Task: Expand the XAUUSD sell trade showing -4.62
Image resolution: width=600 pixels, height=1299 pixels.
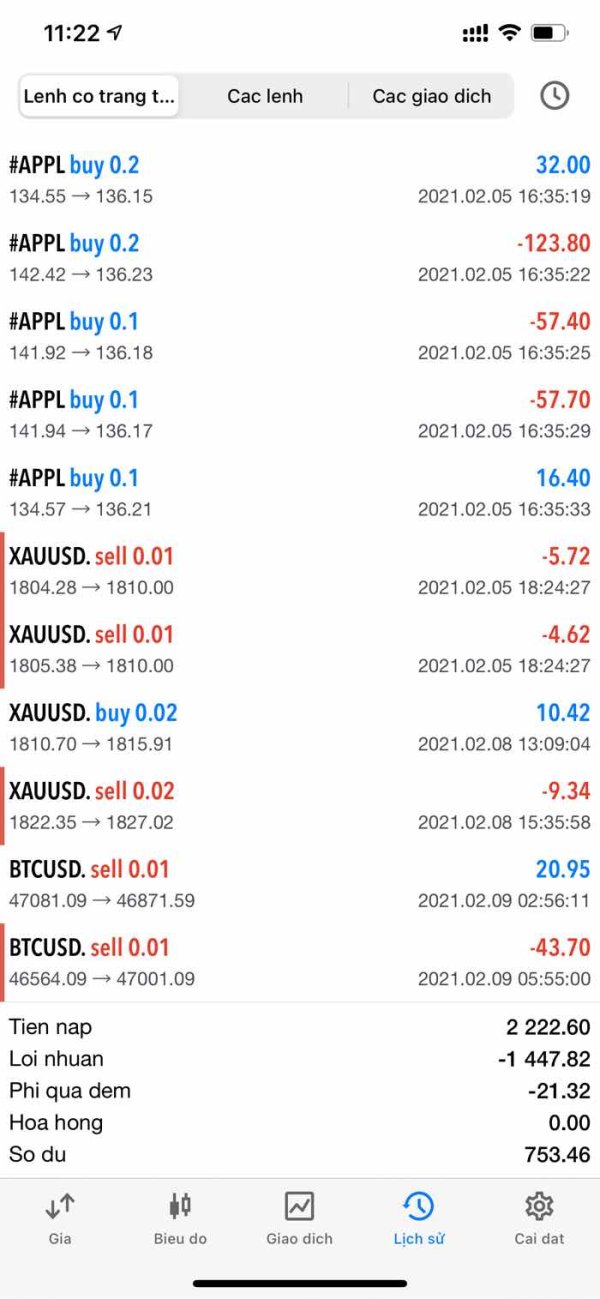Action: coord(300,648)
